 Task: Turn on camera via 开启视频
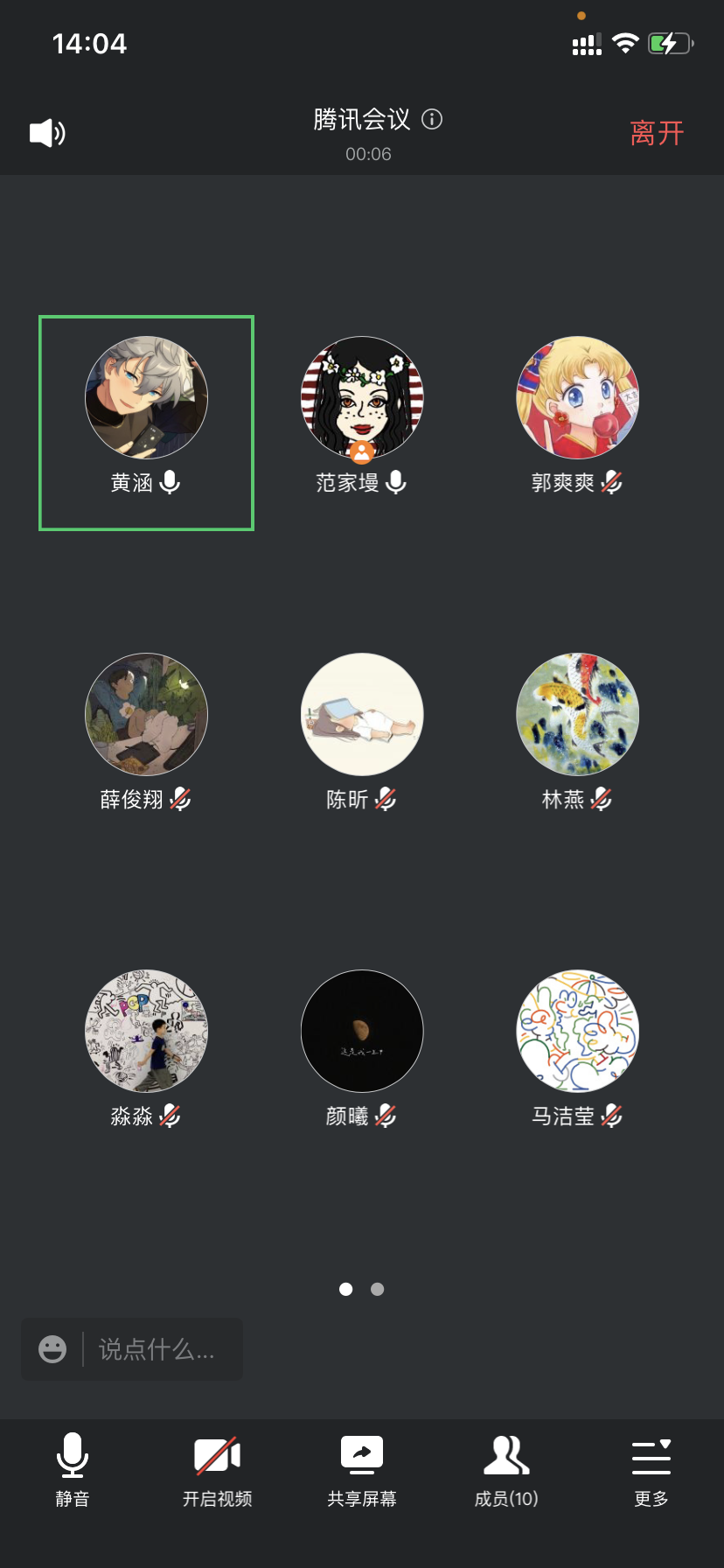tap(217, 1469)
